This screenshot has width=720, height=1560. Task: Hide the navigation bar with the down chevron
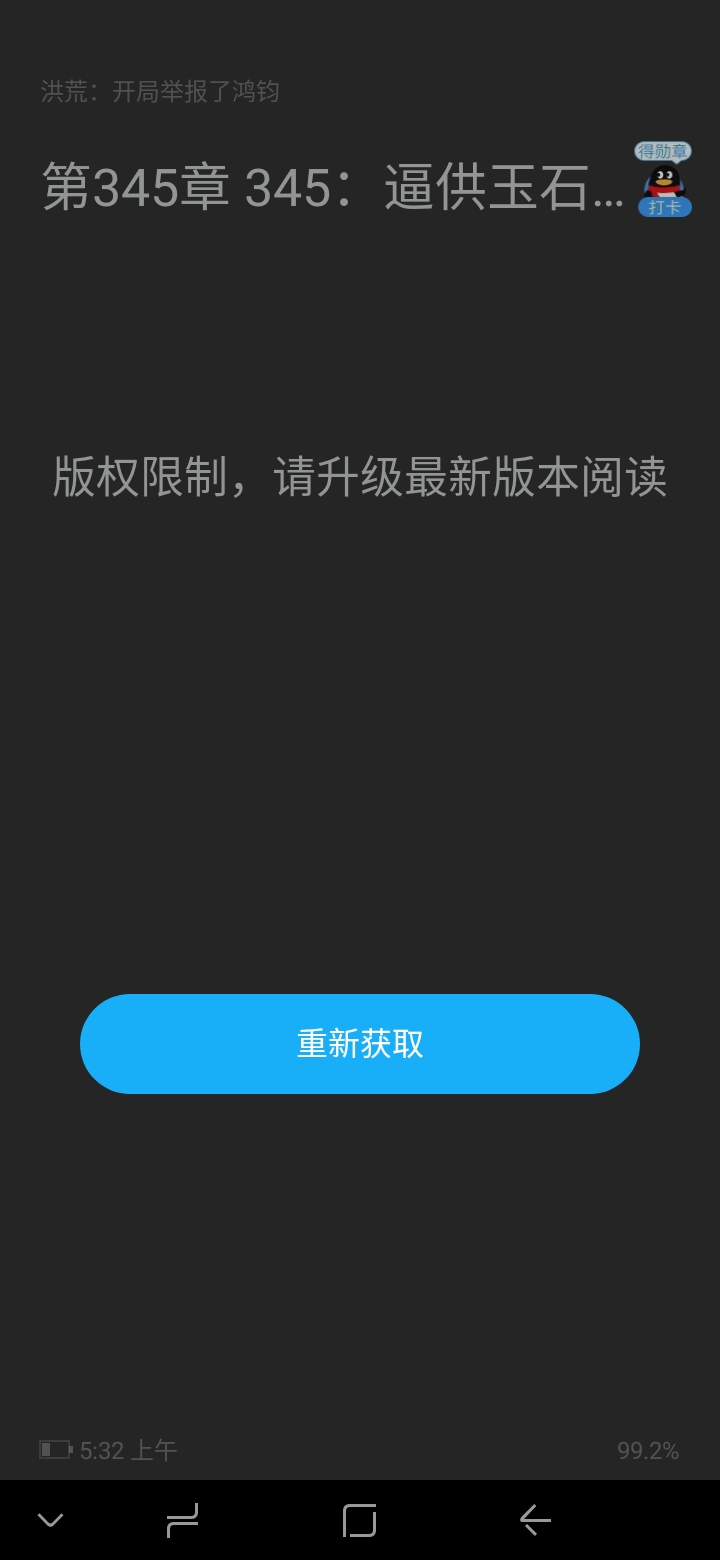[50, 1521]
